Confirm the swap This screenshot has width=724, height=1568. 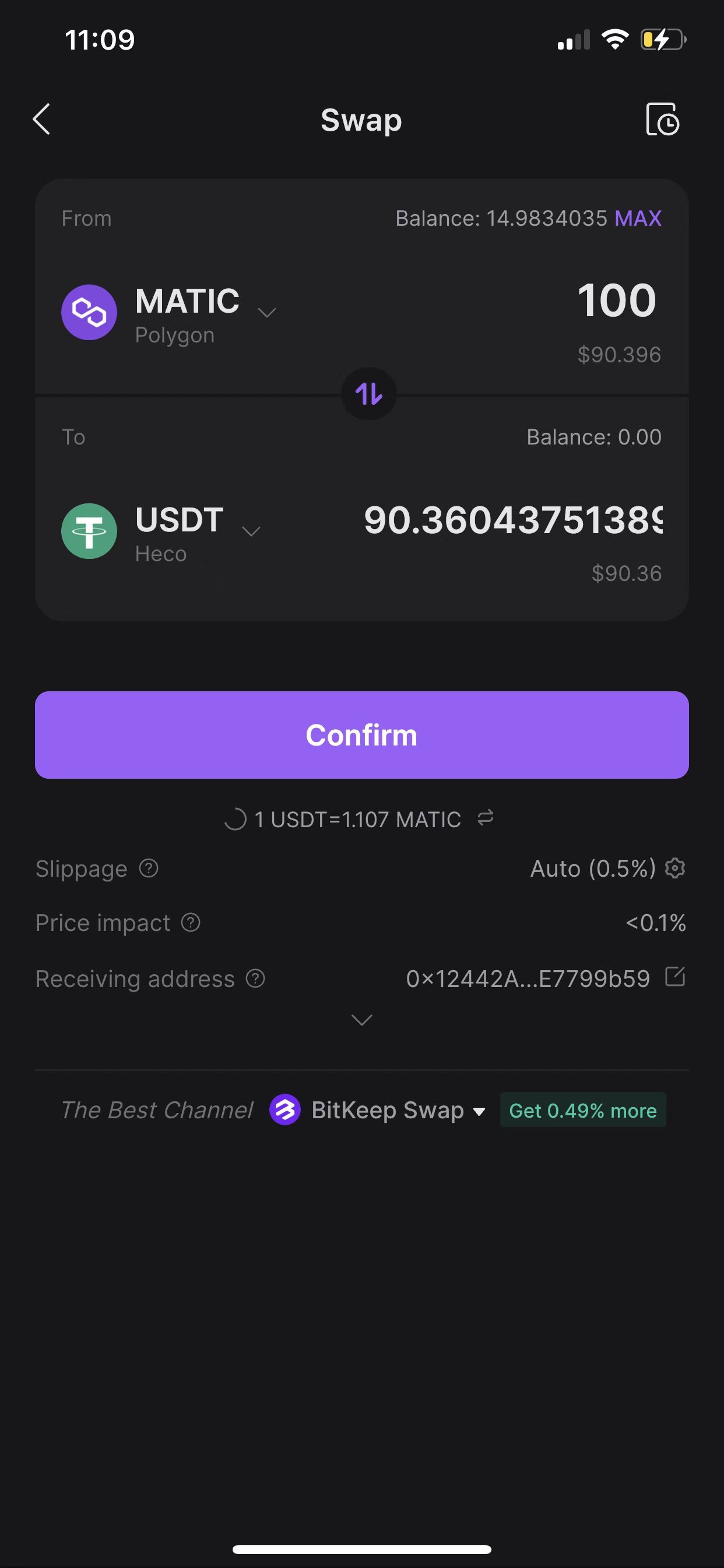(362, 734)
